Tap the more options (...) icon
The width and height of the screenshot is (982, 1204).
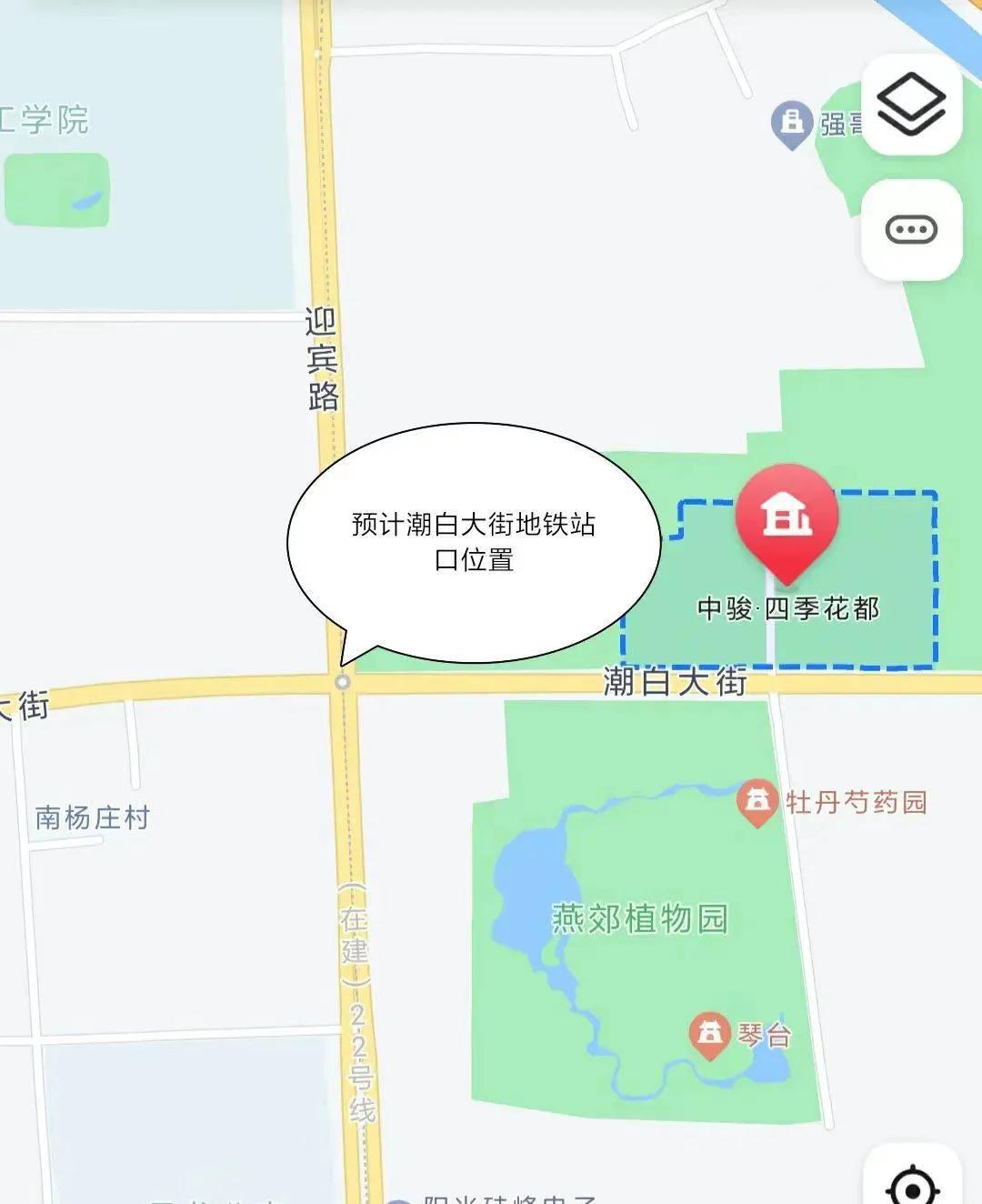[914, 232]
